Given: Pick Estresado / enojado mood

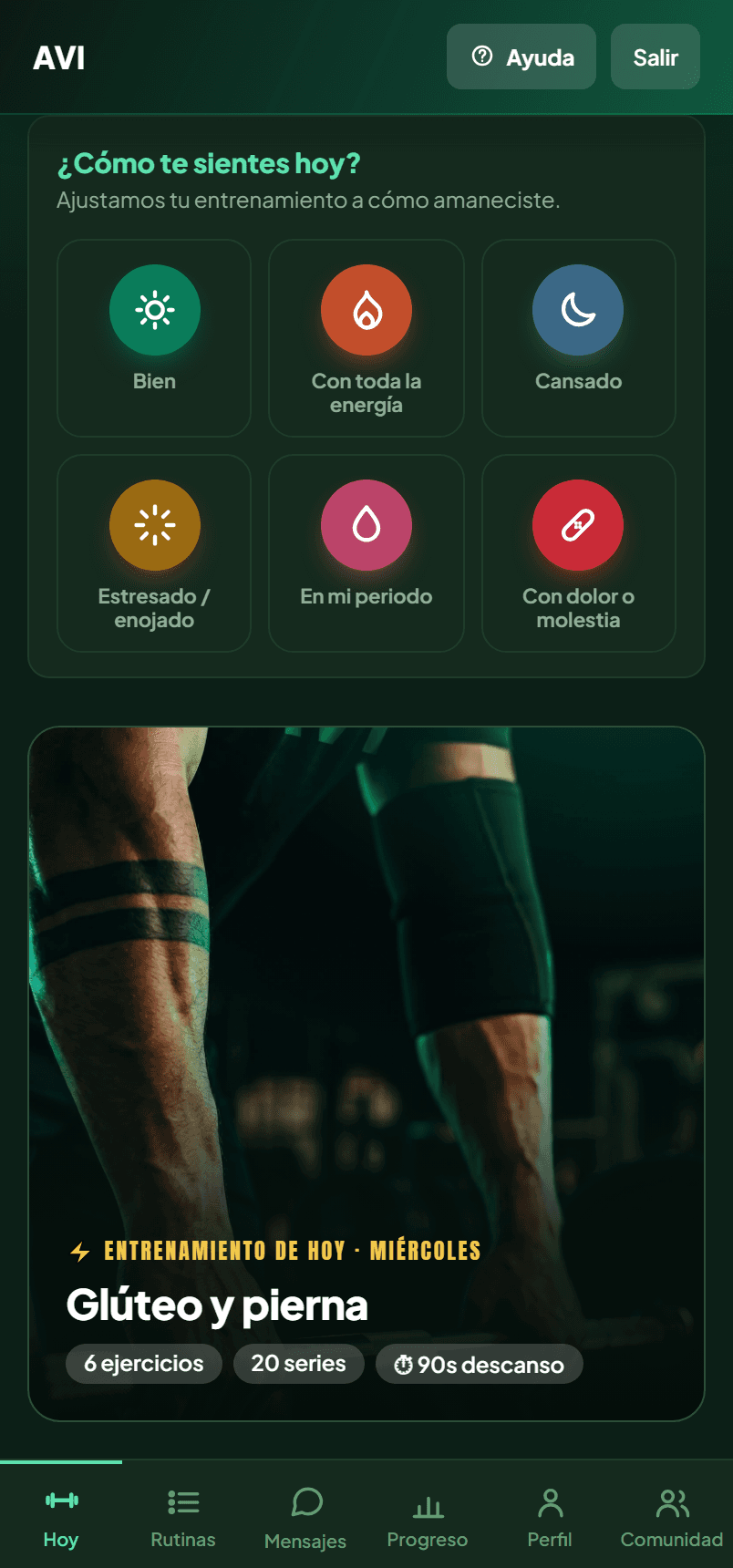Looking at the screenshot, I should [154, 553].
